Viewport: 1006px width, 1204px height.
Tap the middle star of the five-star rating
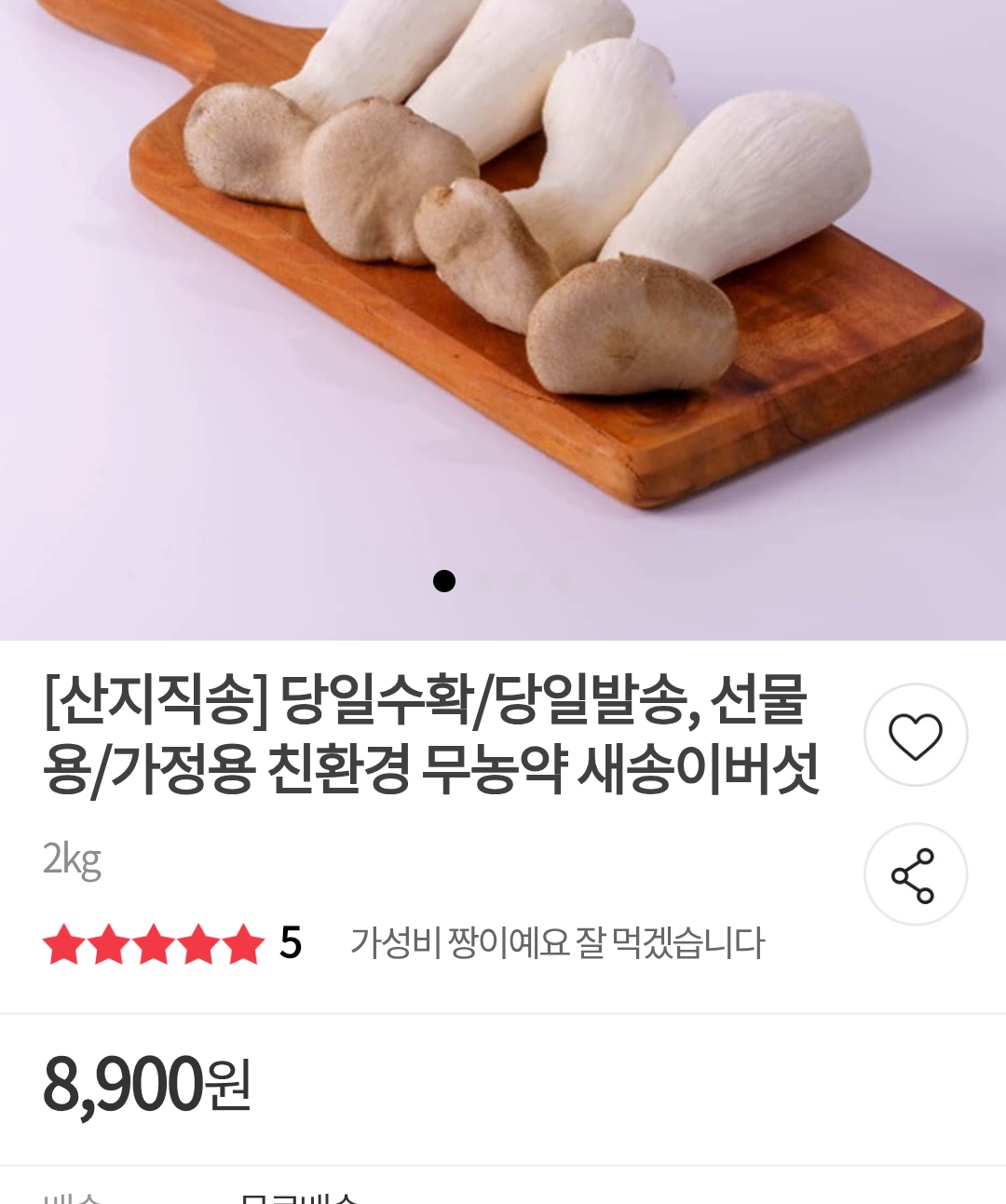pos(152,943)
